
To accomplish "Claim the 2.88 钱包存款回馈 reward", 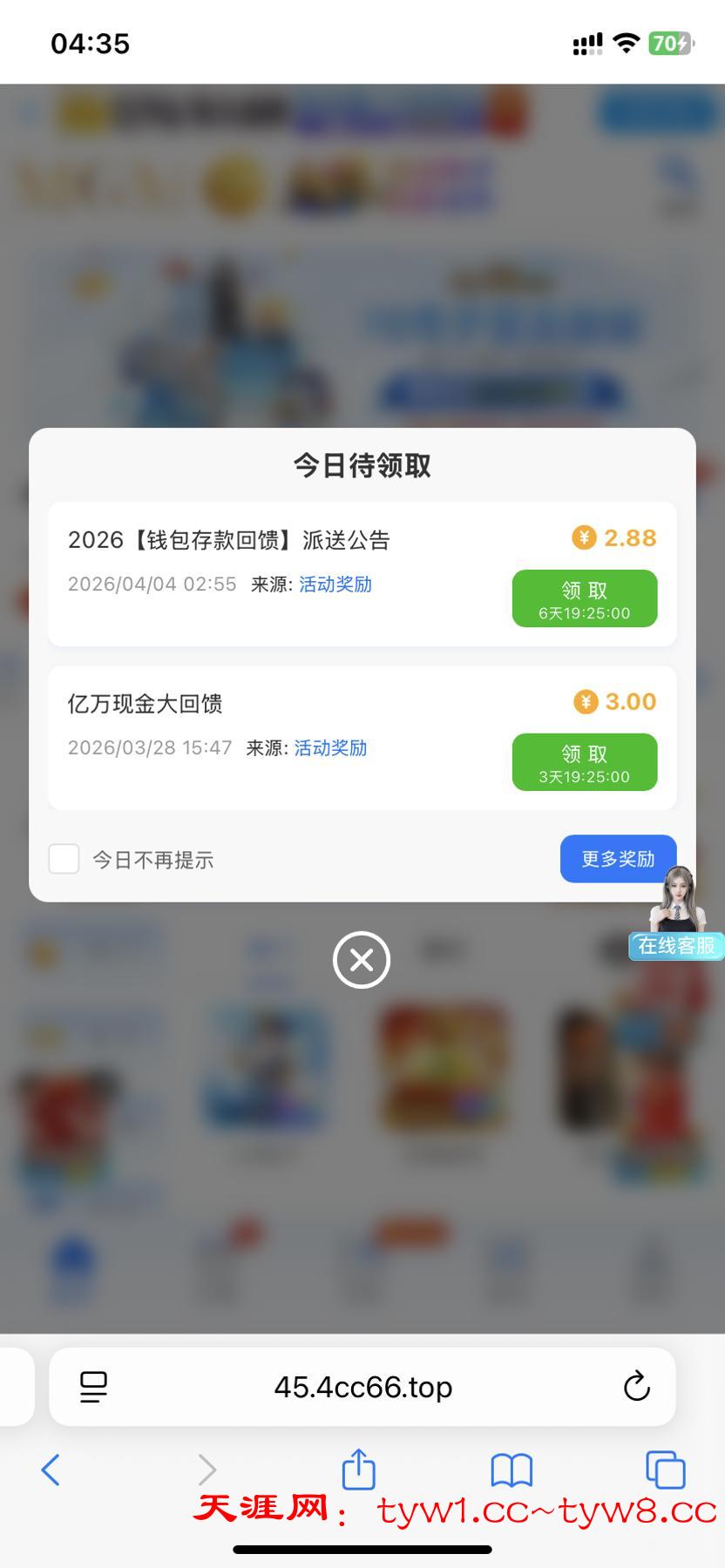I will 584,598.
